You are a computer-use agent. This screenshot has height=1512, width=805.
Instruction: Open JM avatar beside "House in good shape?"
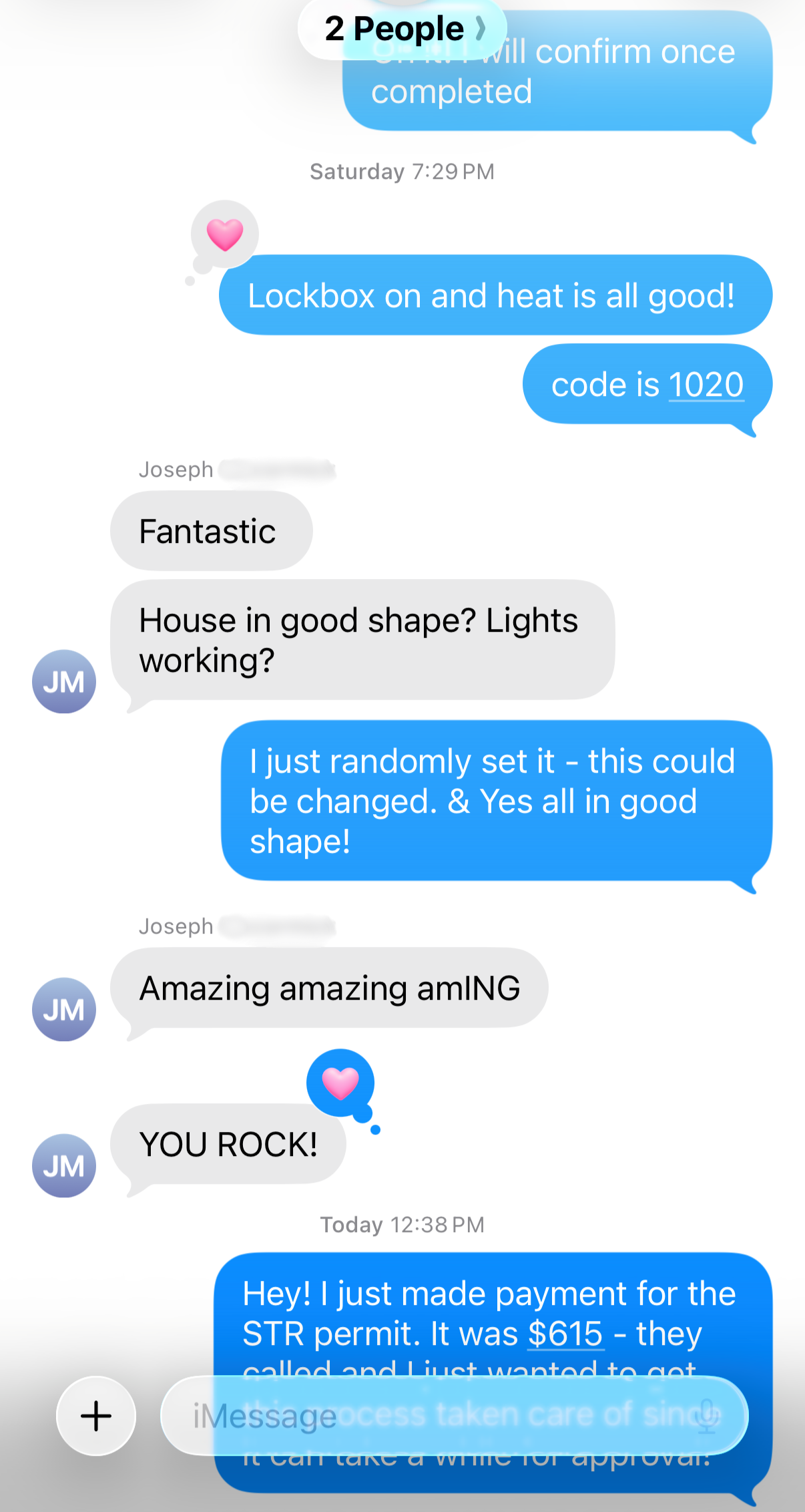coord(64,681)
